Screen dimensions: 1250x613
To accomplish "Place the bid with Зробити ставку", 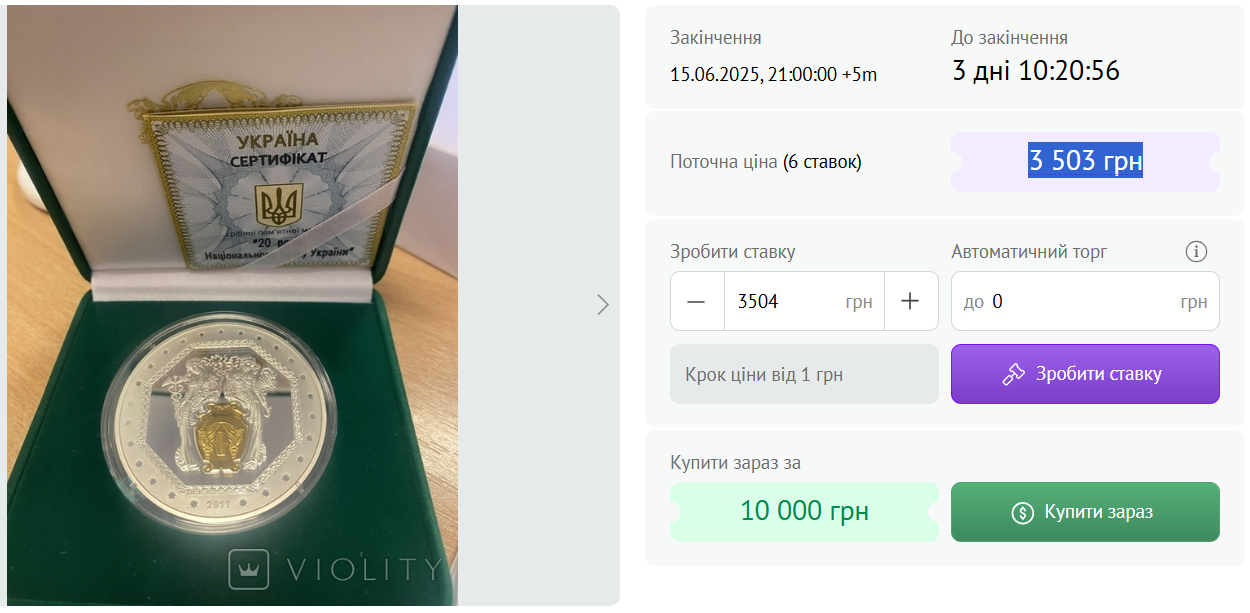I will [1085, 374].
